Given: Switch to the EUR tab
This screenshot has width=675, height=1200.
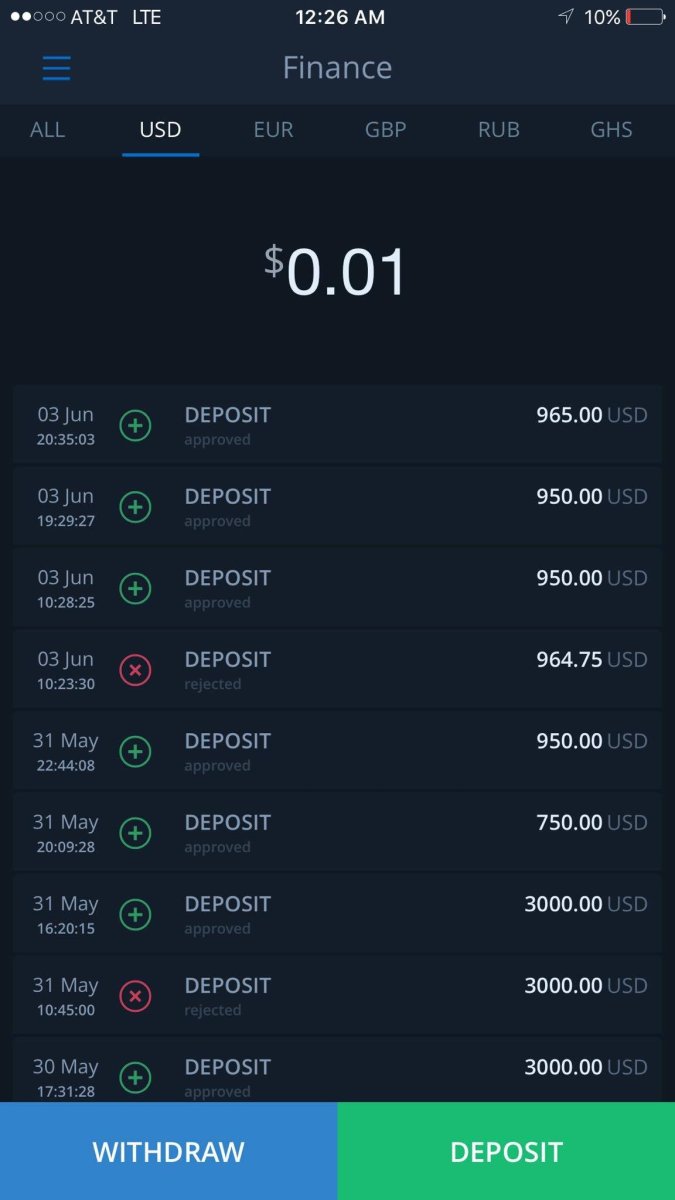Looking at the screenshot, I should click(x=273, y=130).
